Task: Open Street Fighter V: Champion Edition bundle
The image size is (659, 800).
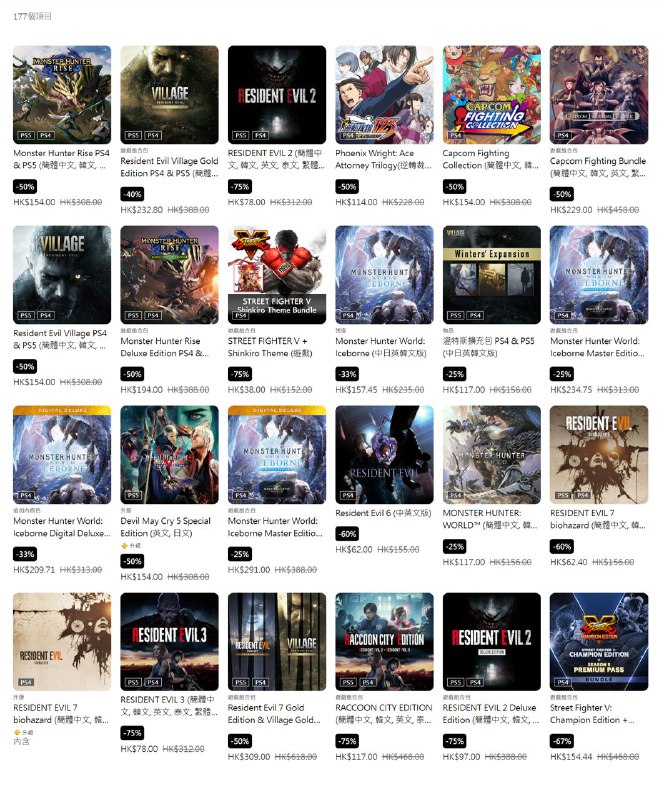Action: (598, 641)
